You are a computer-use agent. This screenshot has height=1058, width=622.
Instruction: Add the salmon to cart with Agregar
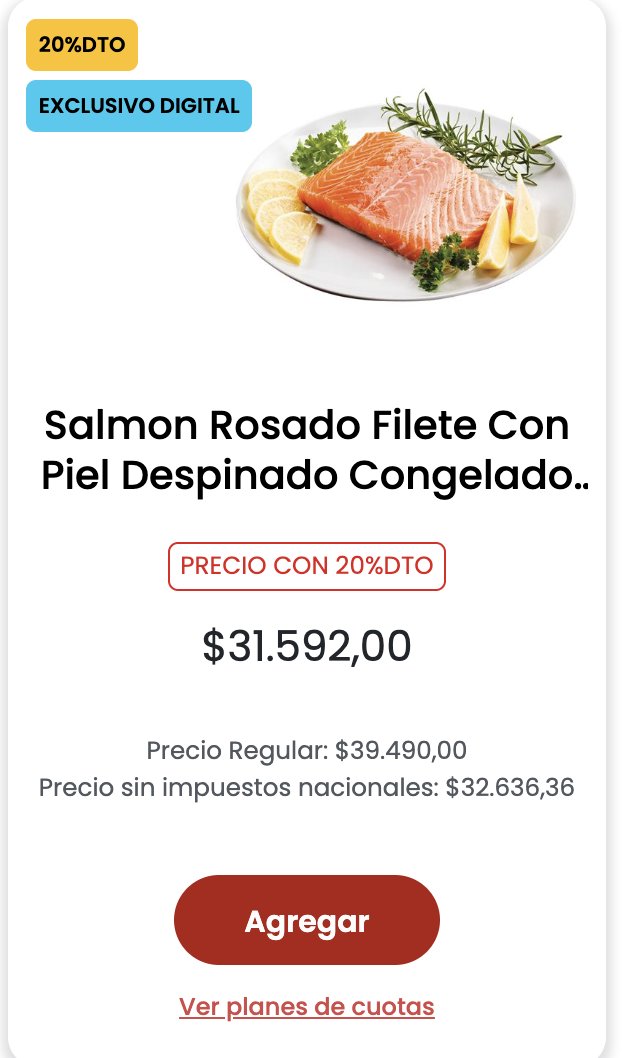click(x=307, y=920)
